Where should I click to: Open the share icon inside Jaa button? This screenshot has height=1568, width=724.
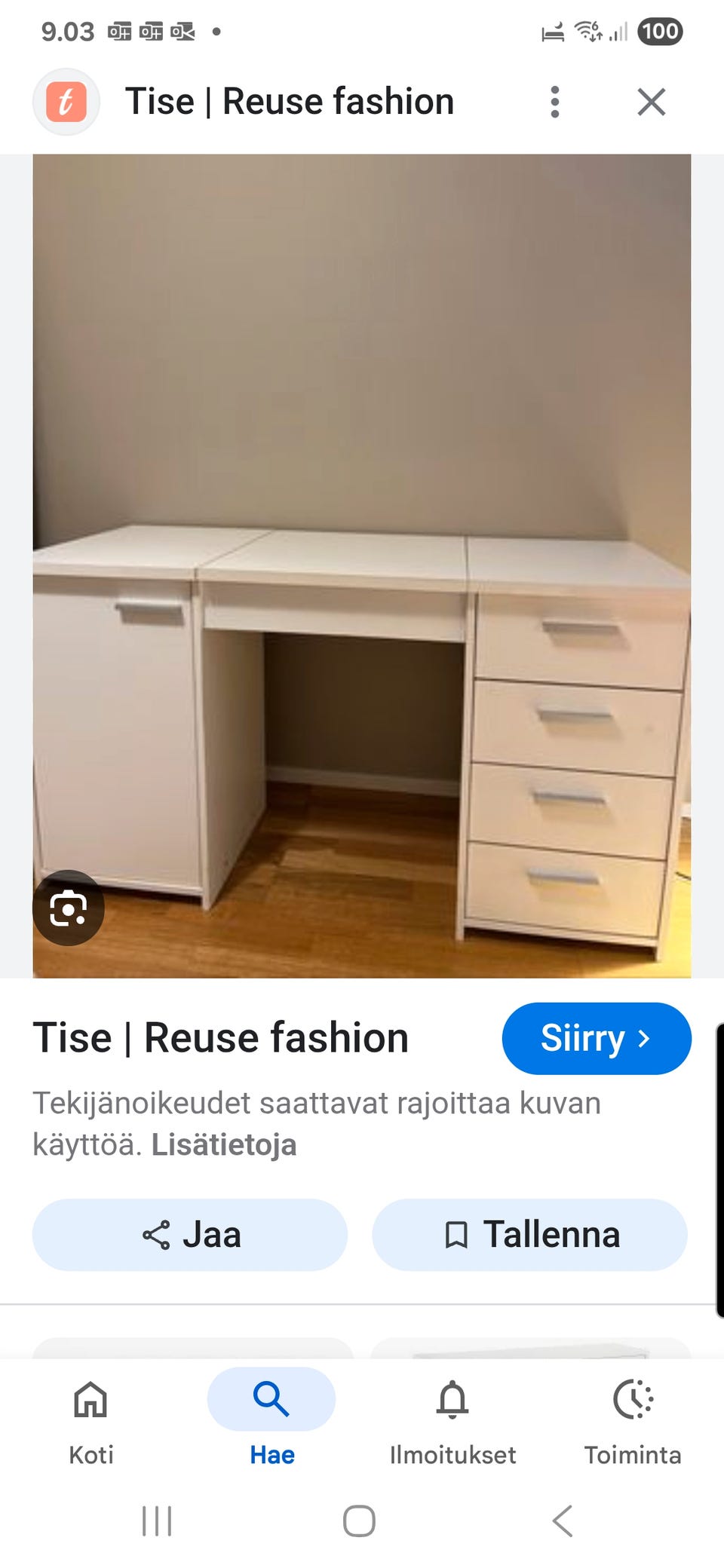(155, 1234)
